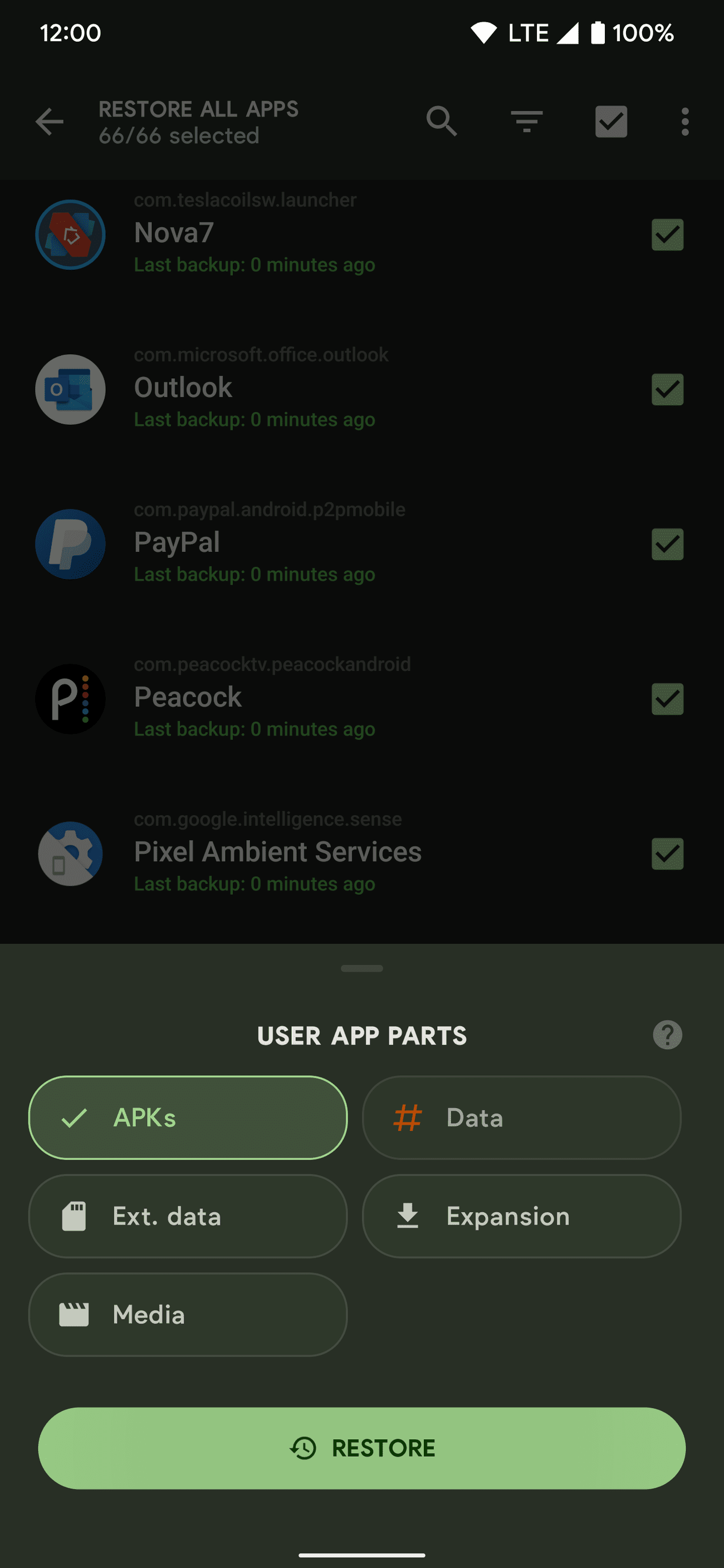Tap the RESTORE button
Screen dimensions: 724x1568
pos(361,1448)
